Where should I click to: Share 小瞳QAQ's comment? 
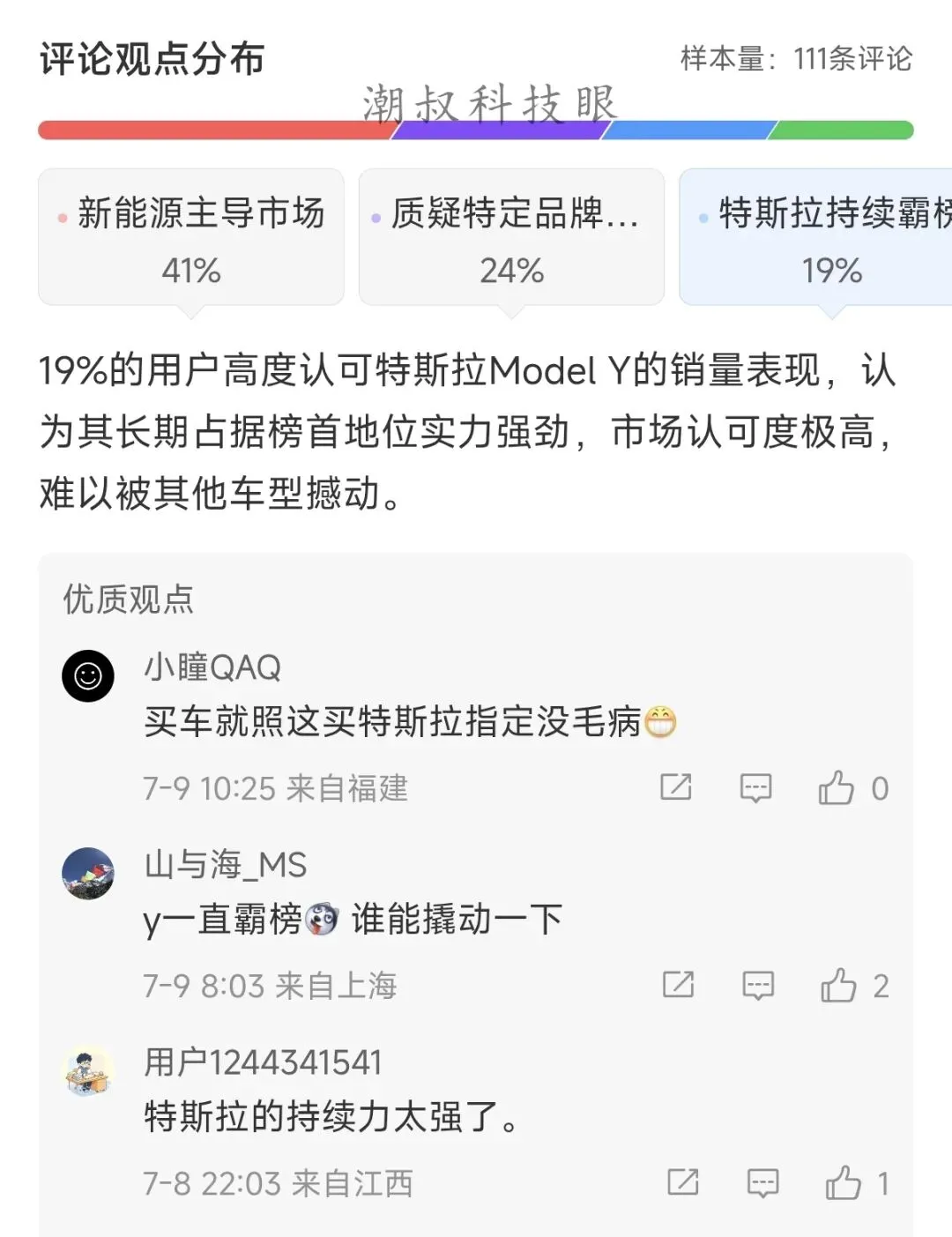(x=676, y=786)
